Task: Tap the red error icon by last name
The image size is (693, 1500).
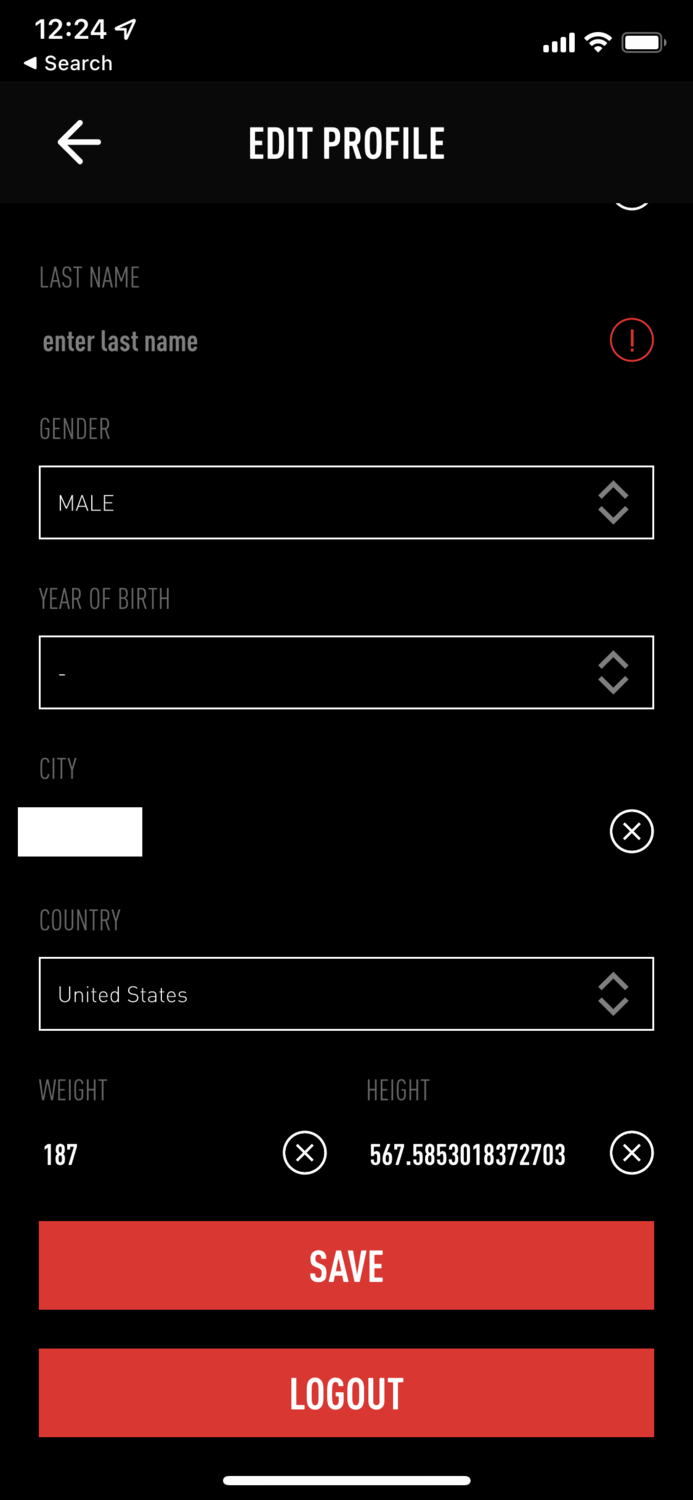Action: 631,341
